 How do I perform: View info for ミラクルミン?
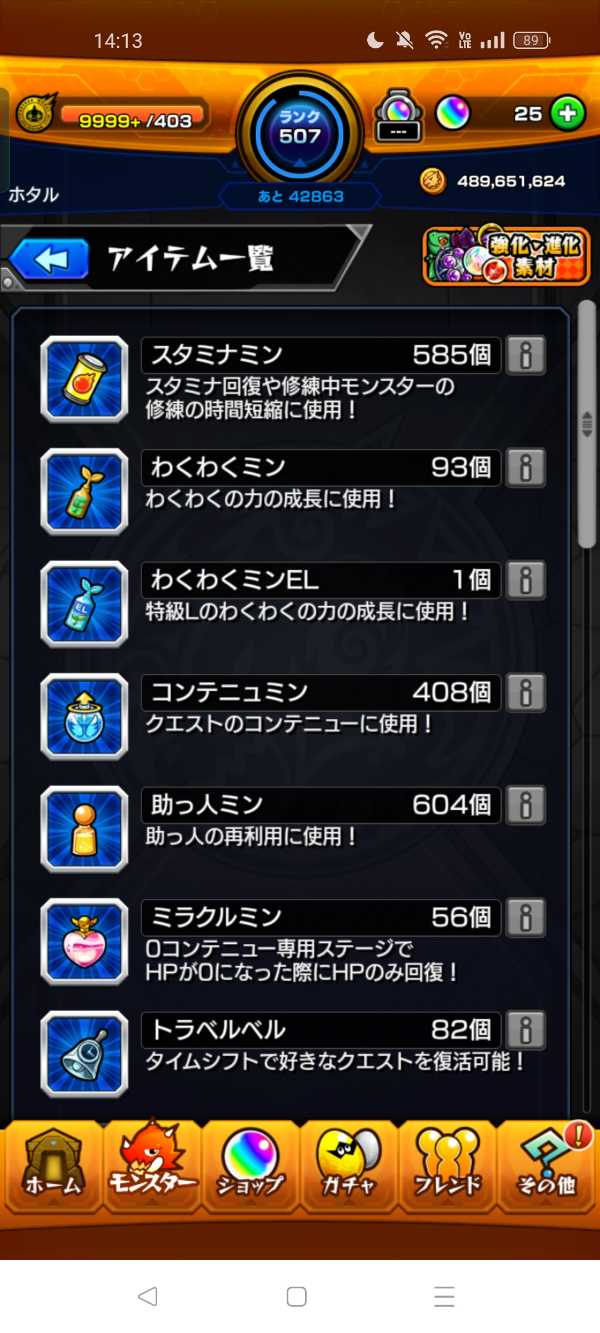pos(525,917)
